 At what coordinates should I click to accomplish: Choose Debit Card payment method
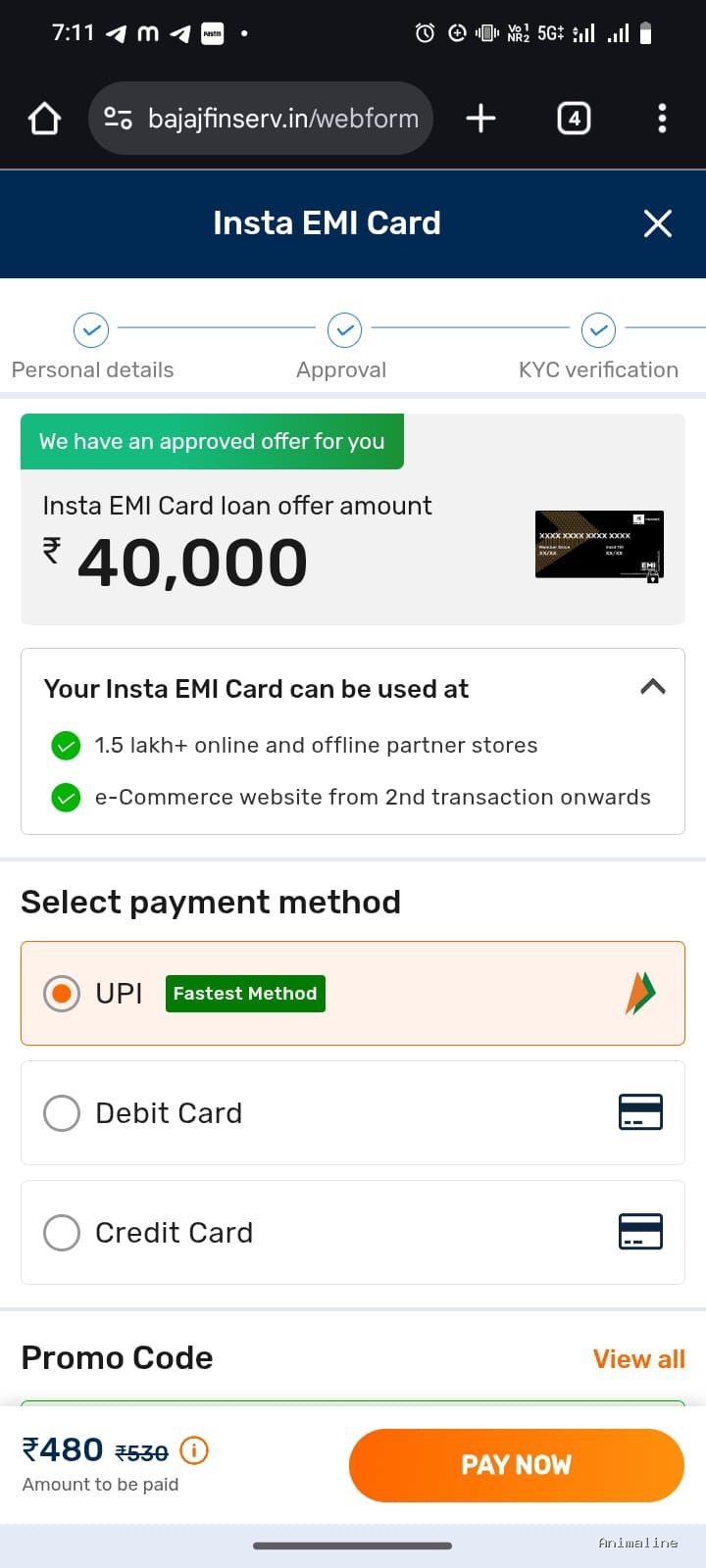tap(62, 1113)
